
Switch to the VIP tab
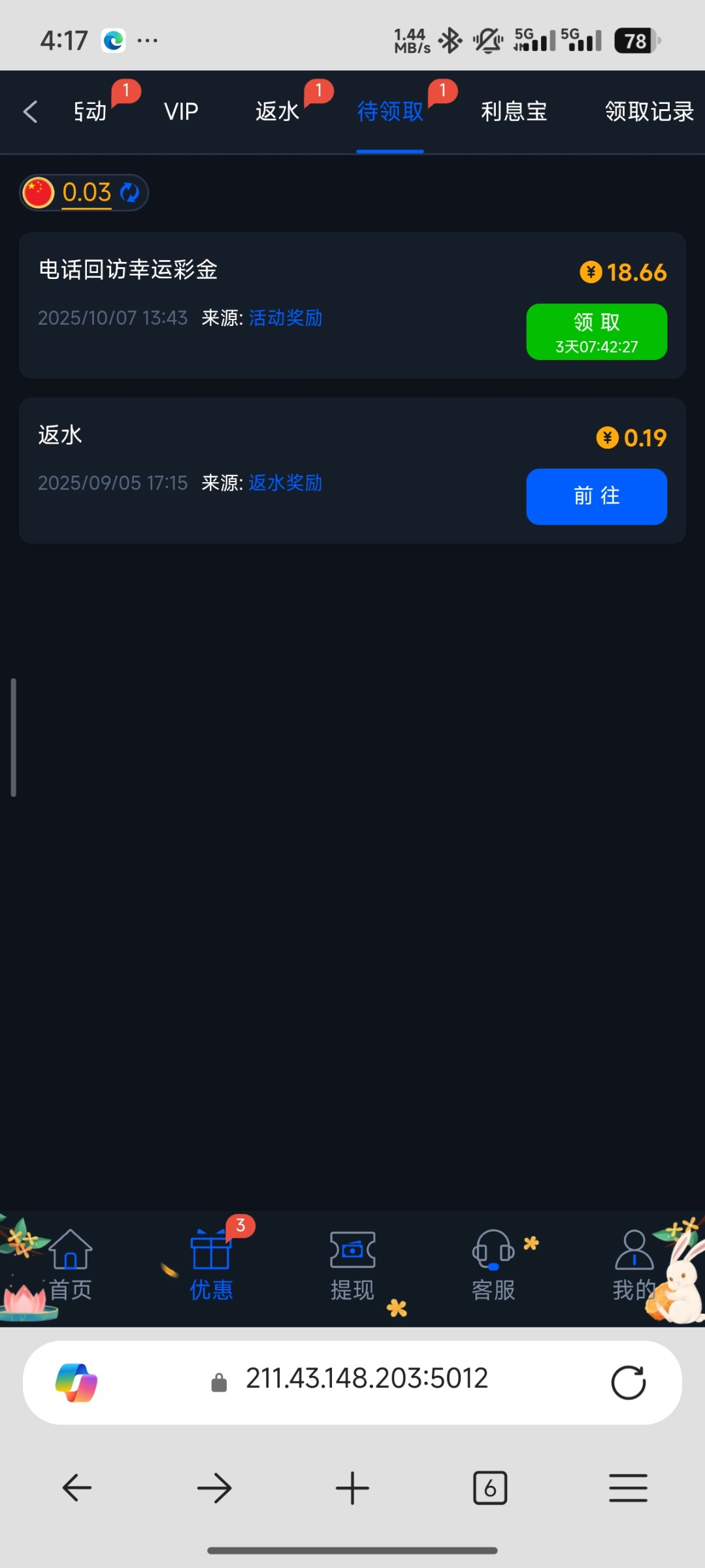(x=181, y=112)
